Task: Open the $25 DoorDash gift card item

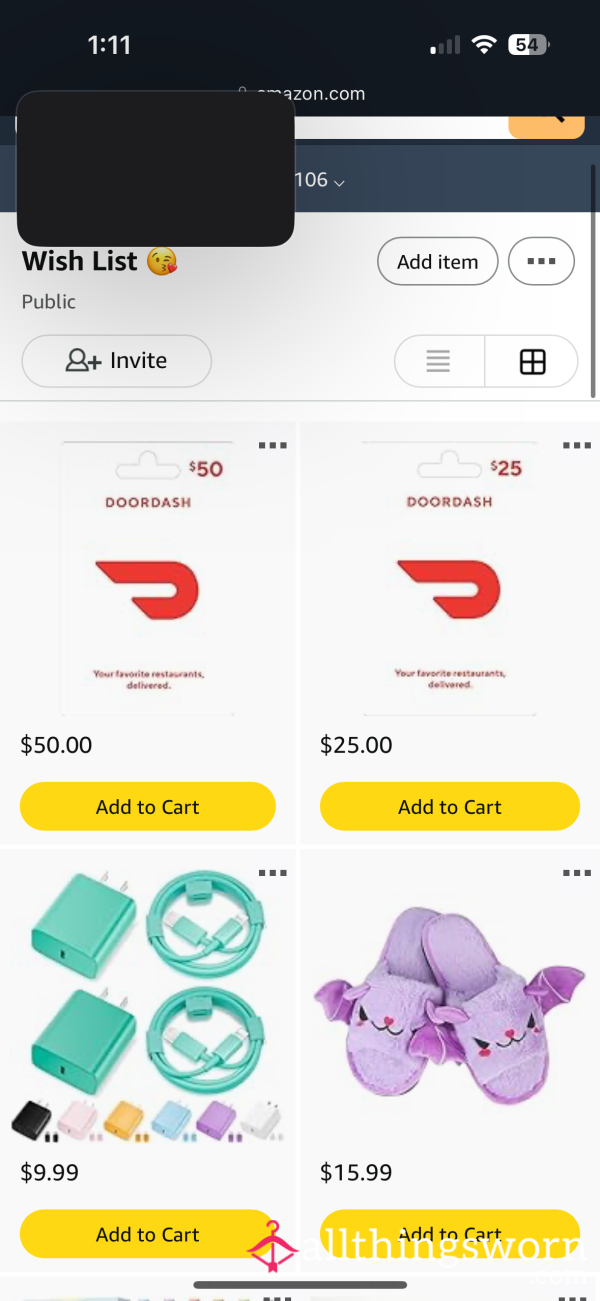Action: pyautogui.click(x=449, y=578)
